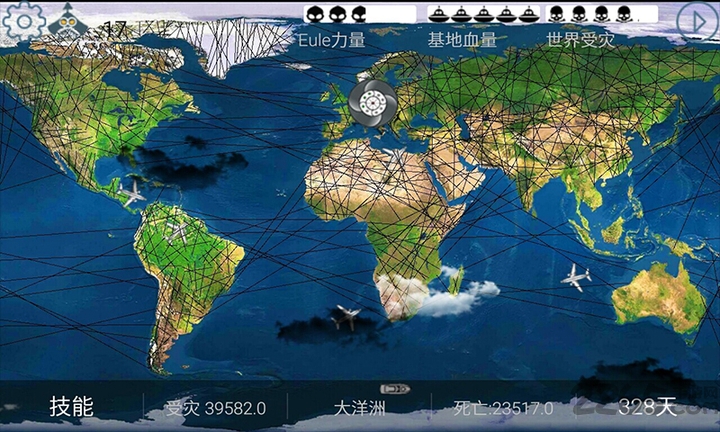Tap the play button to resume

pyautogui.click(x=696, y=21)
